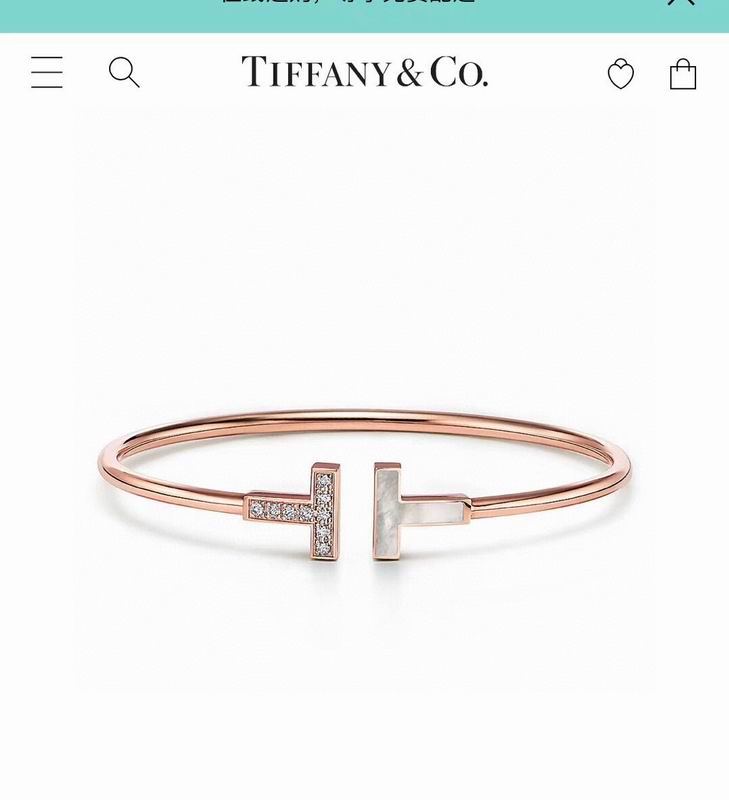
Task: Dismiss the teal top banner
Action: [681, 4]
